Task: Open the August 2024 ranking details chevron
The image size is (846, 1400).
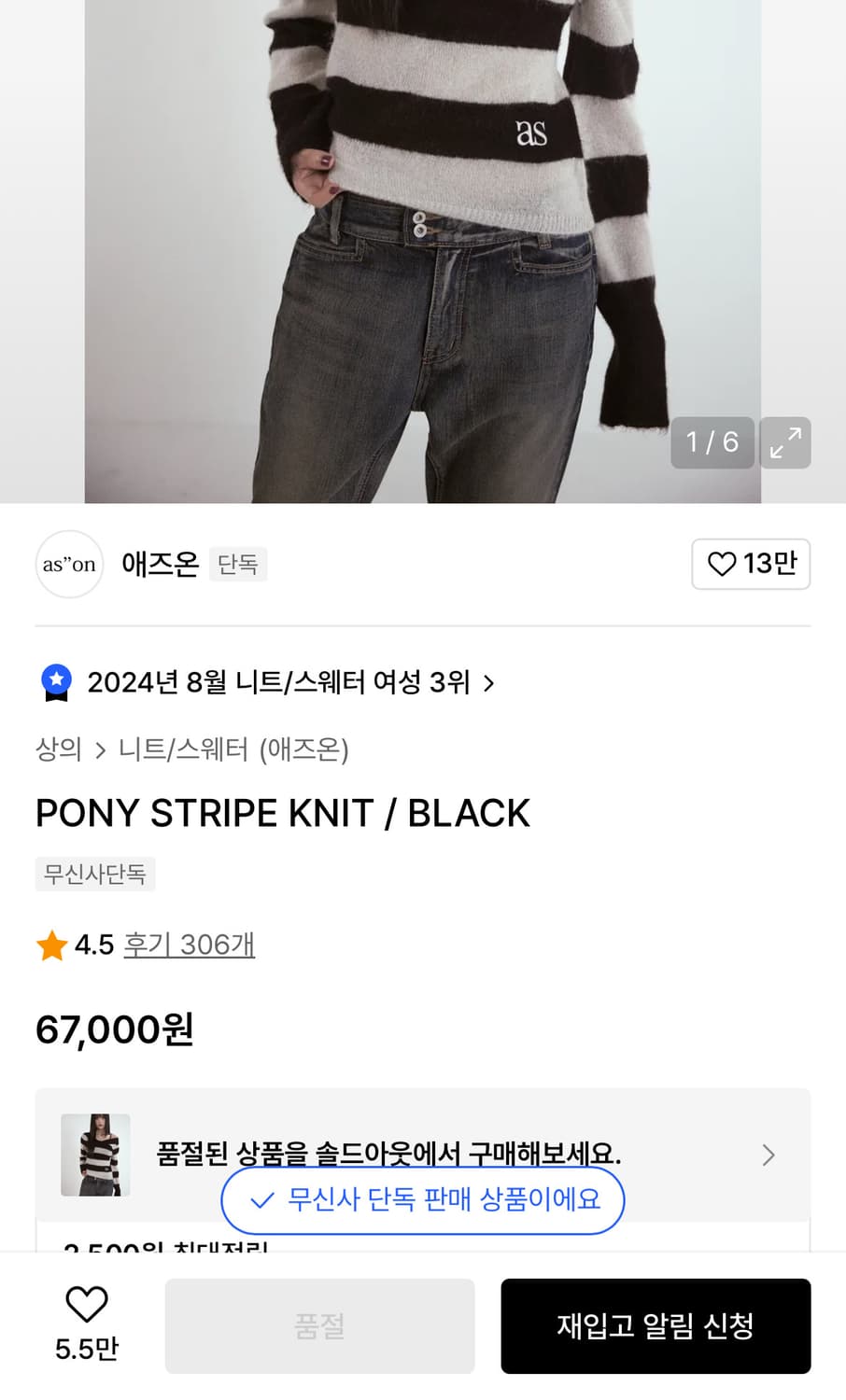Action: (x=487, y=682)
